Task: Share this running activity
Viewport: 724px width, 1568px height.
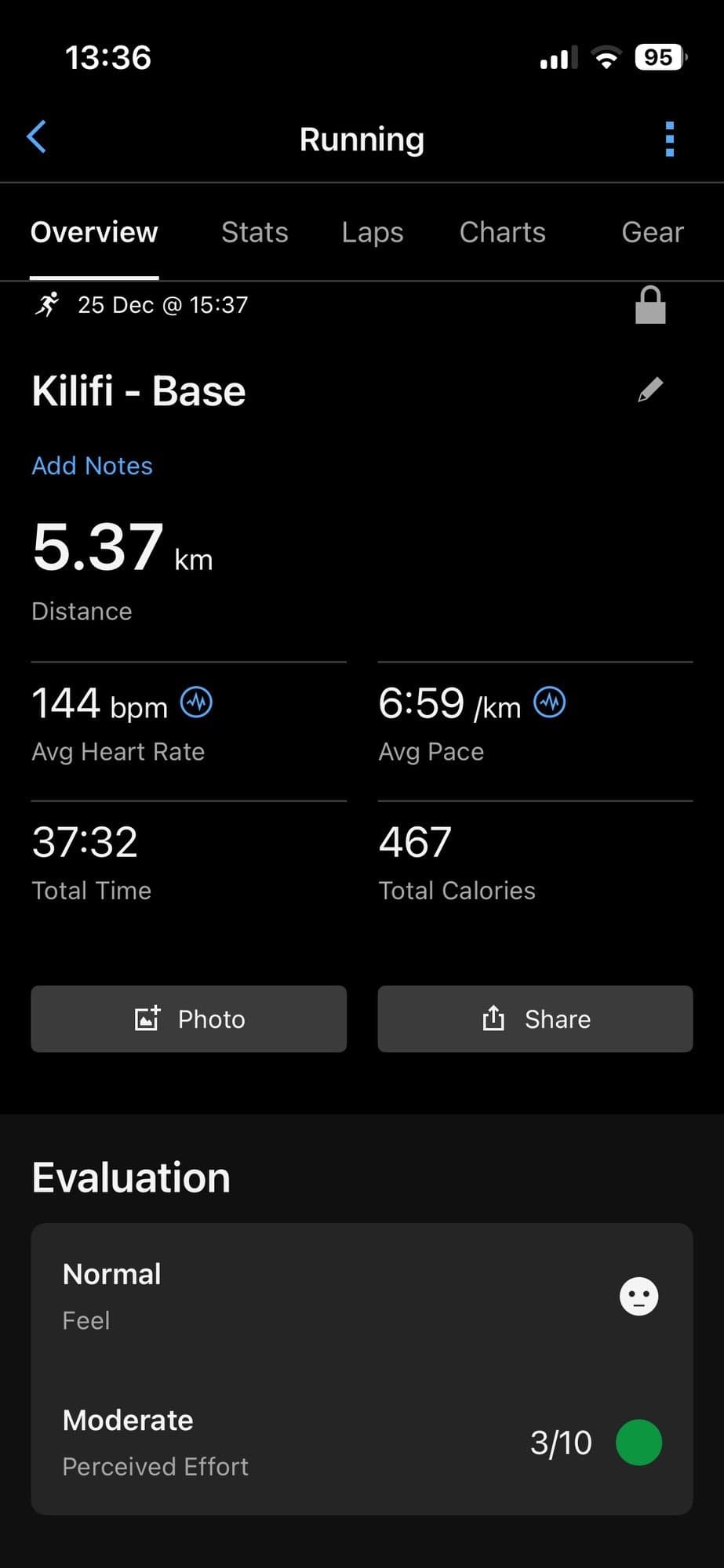Action: tap(535, 1018)
